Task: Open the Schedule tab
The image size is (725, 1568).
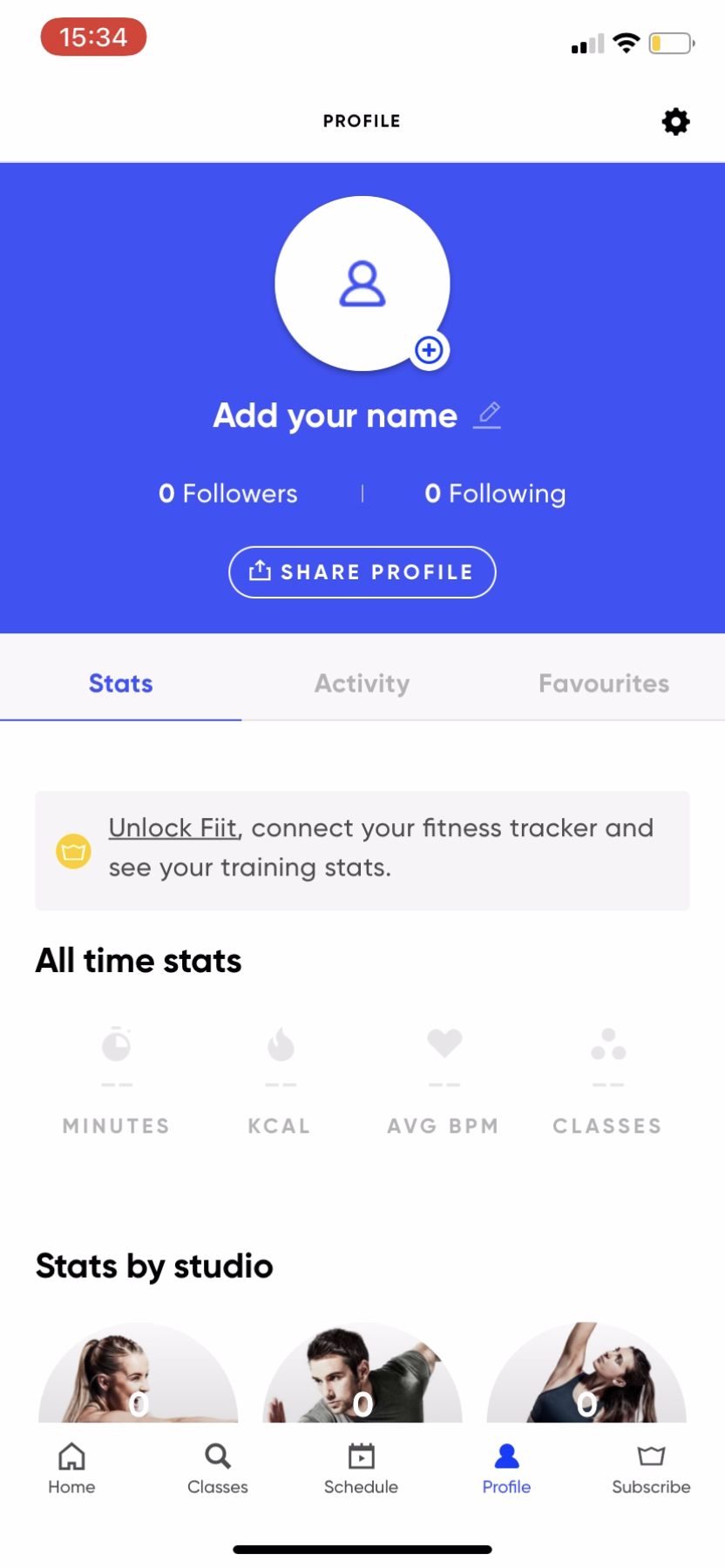Action: coord(362,1468)
